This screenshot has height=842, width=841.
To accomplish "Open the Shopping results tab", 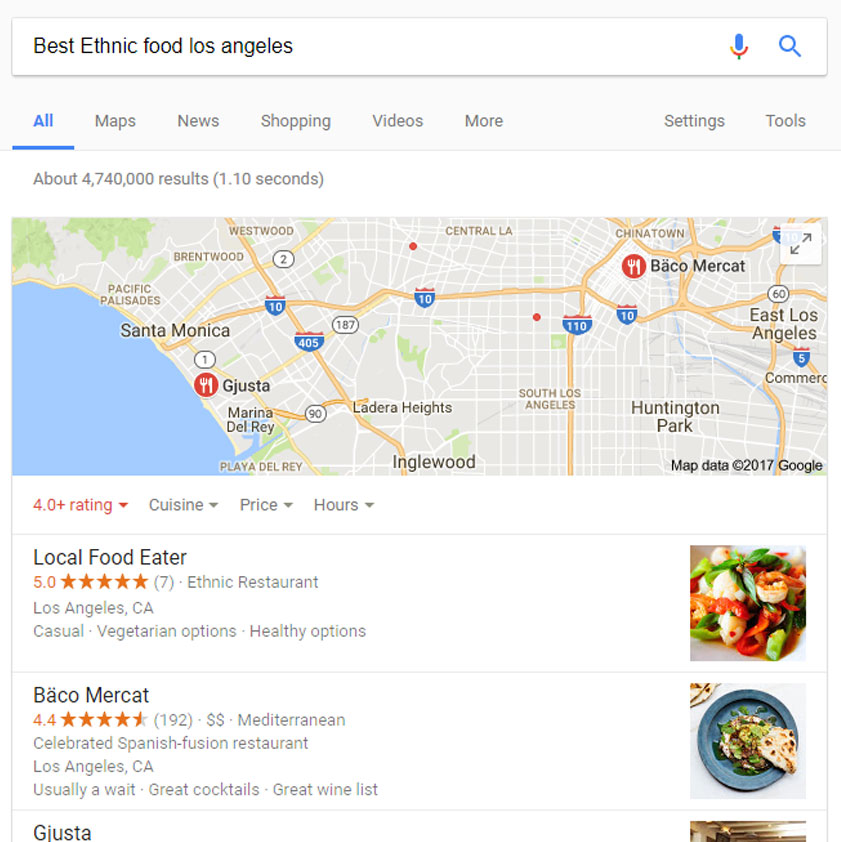I will tap(295, 121).
